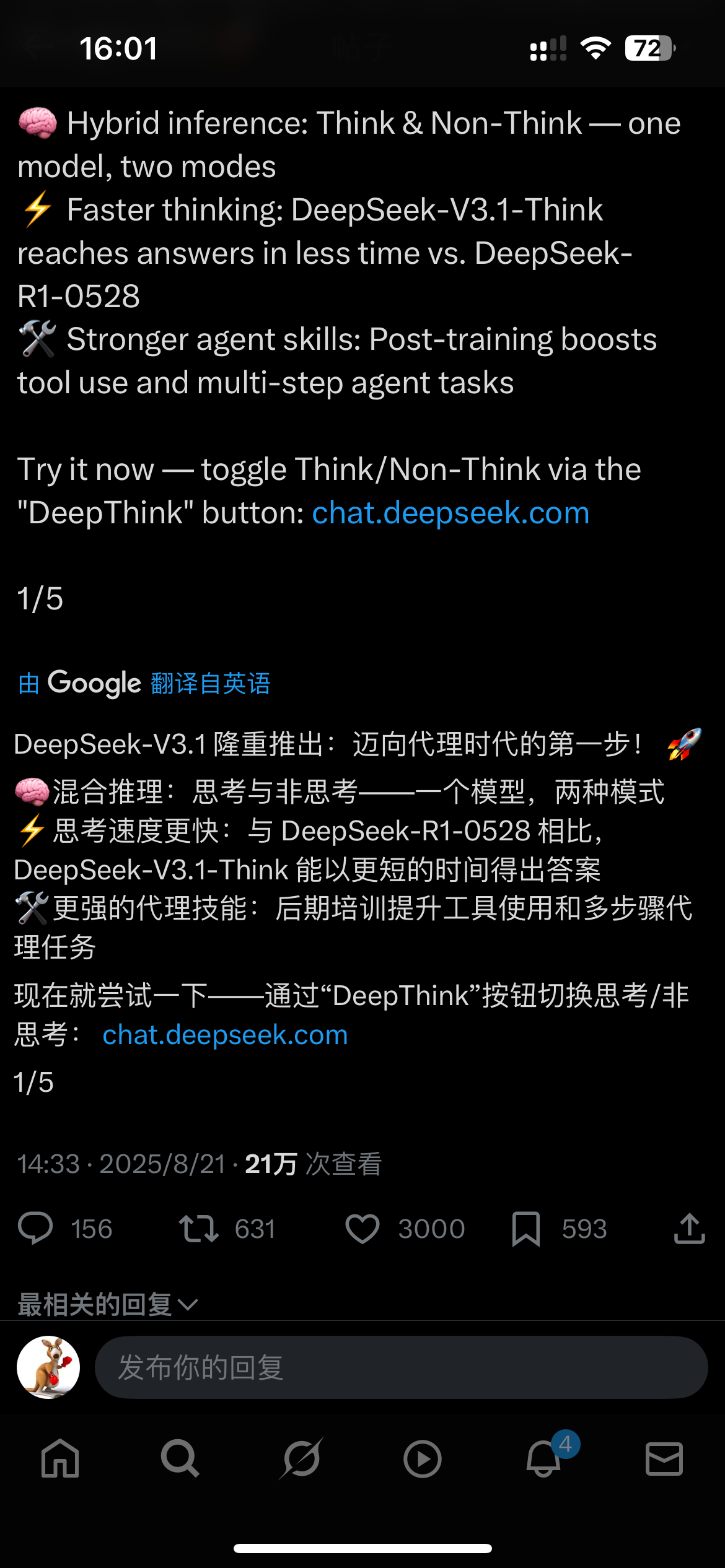This screenshot has height=1568, width=725.
Task: Bookmark this DeepSeek post
Action: (x=526, y=1229)
